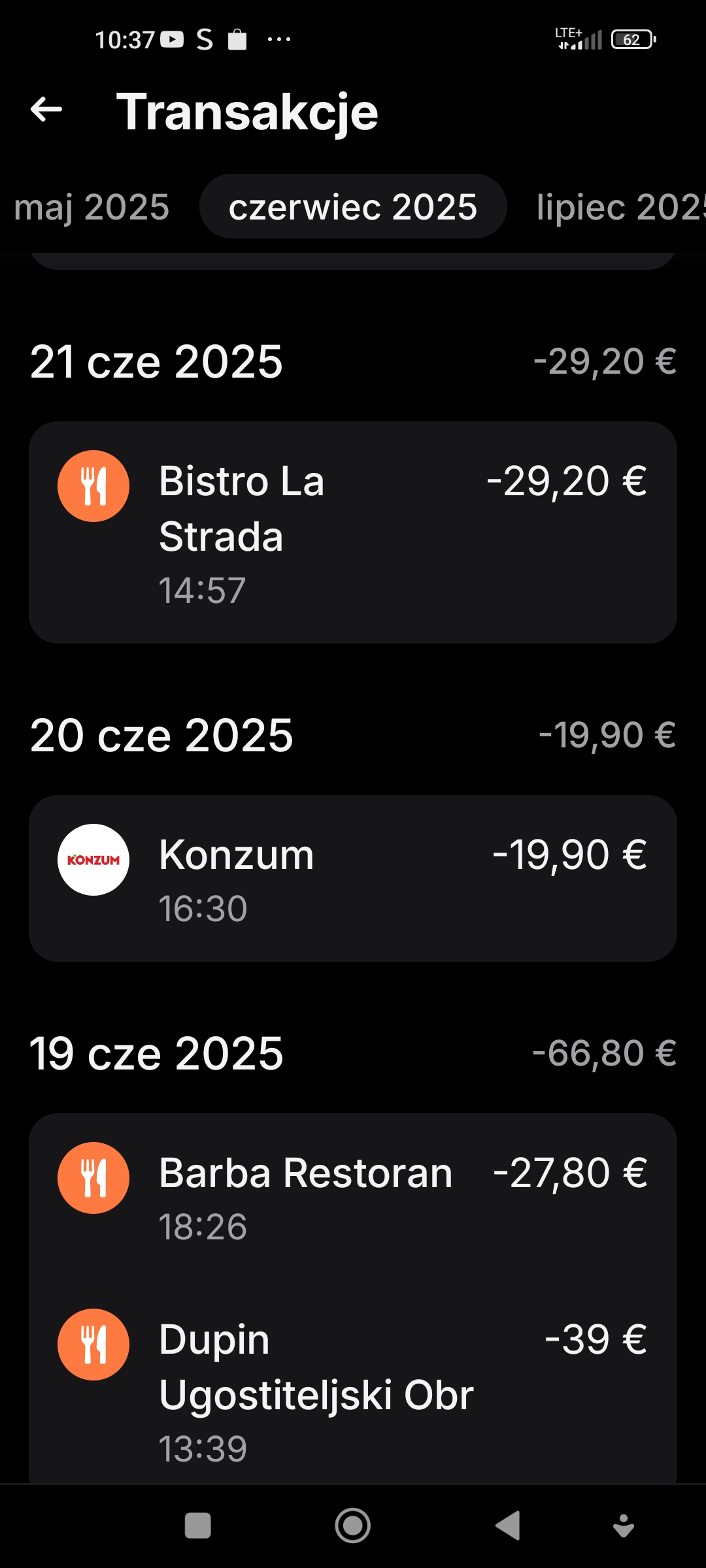This screenshot has height=1568, width=706.
Task: Click the Konzum store logo
Action: [x=94, y=859]
